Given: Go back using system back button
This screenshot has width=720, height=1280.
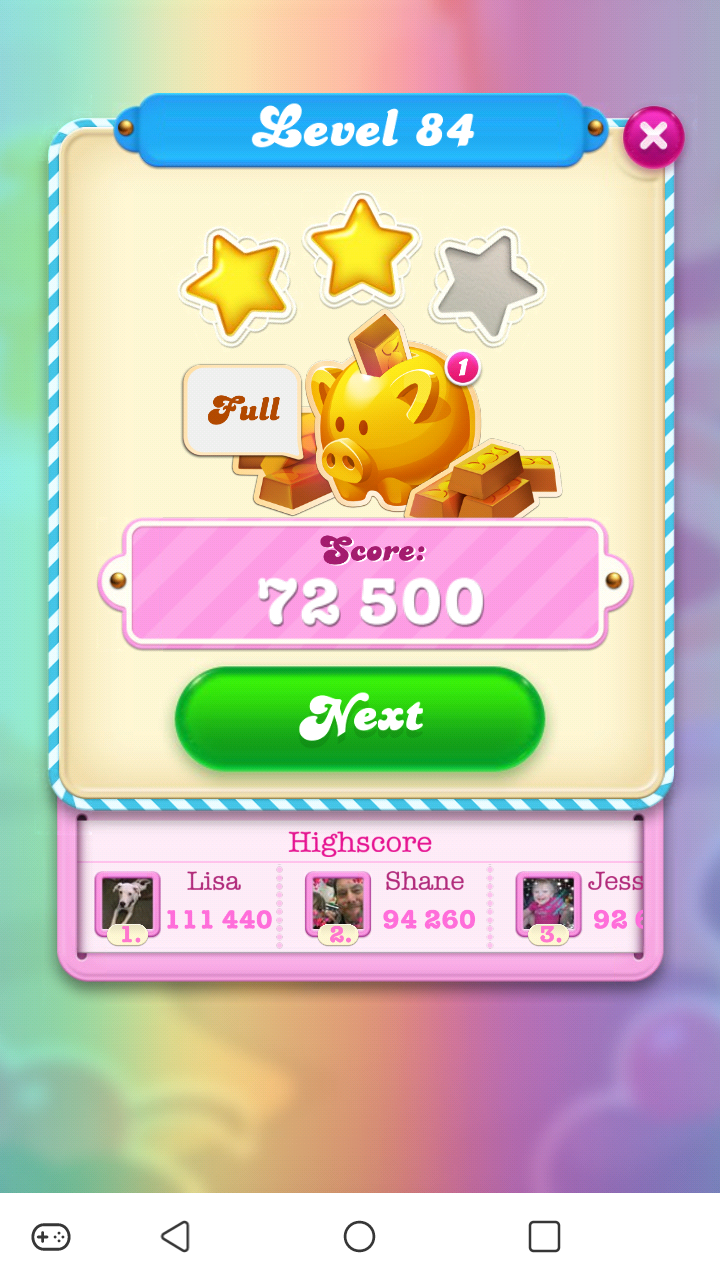Looking at the screenshot, I should click(x=176, y=1237).
